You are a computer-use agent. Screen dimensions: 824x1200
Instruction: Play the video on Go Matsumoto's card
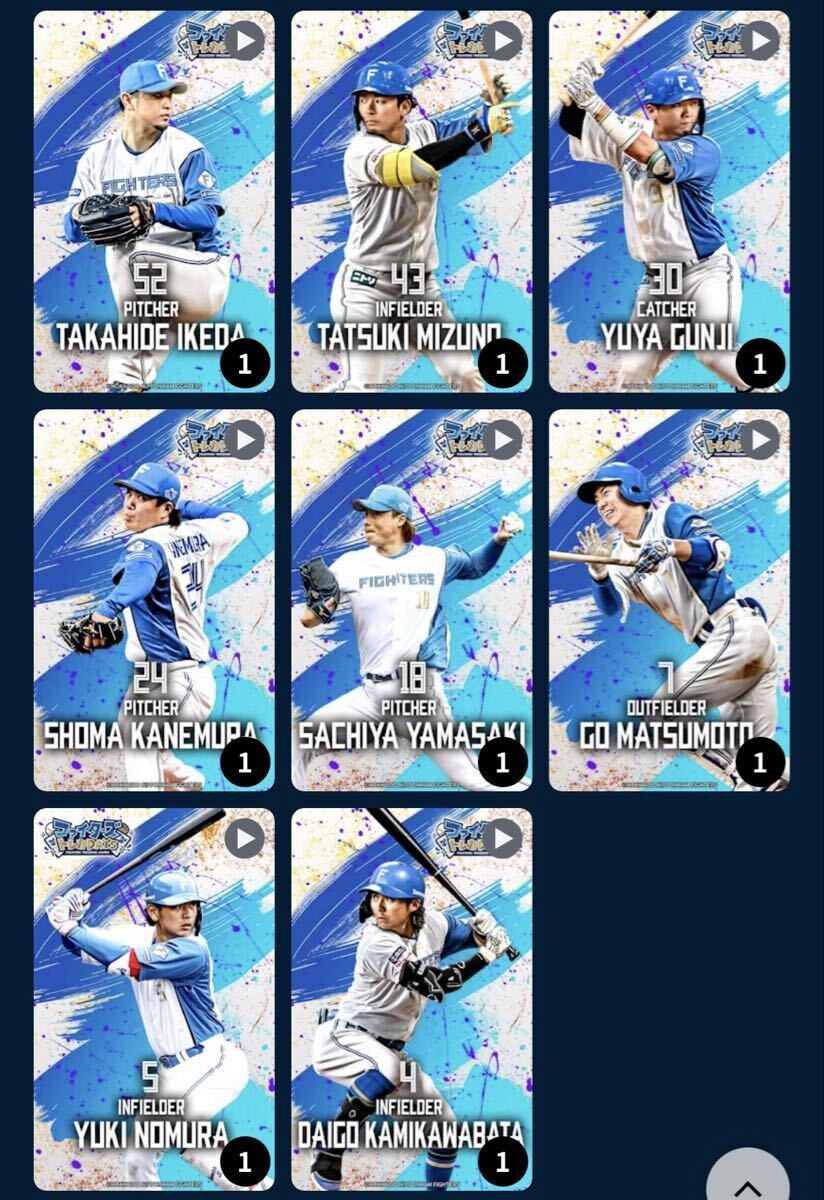pyautogui.click(x=759, y=440)
